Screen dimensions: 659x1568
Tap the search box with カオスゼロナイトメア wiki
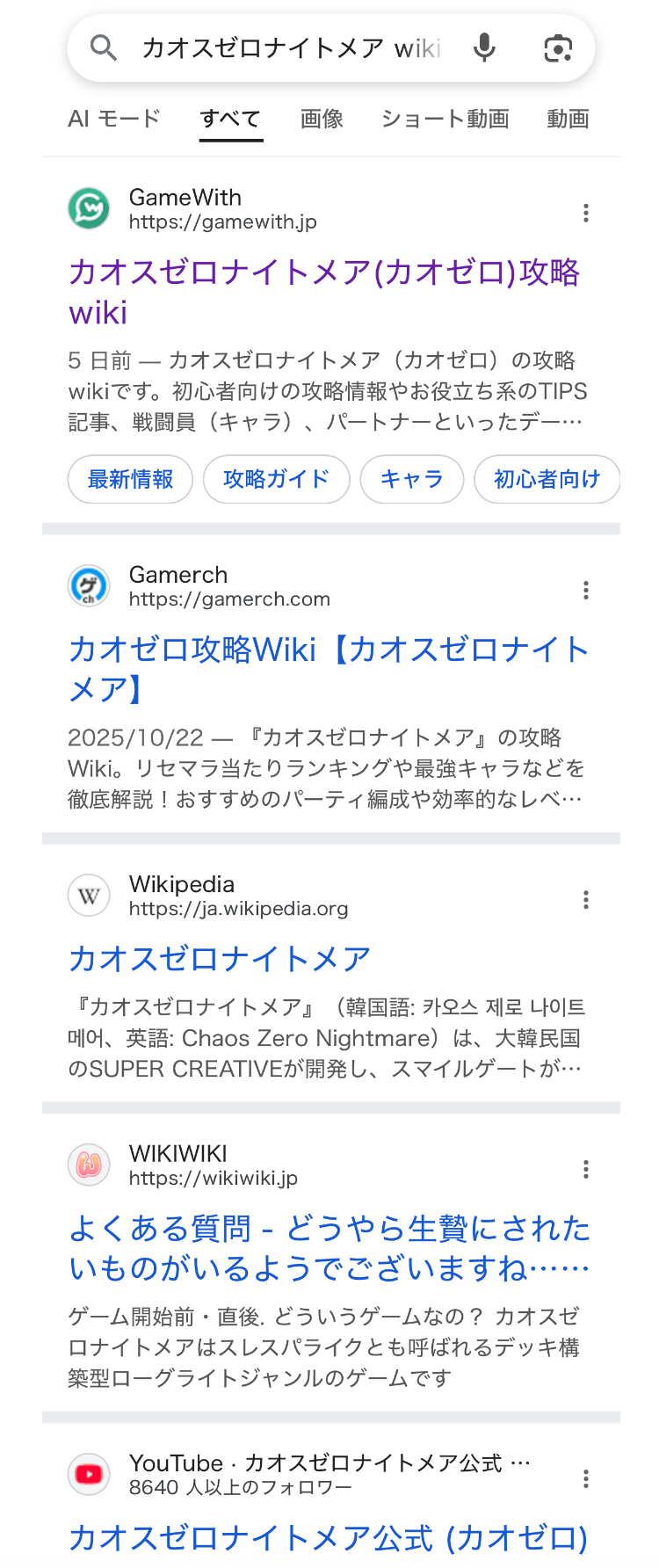point(290,48)
